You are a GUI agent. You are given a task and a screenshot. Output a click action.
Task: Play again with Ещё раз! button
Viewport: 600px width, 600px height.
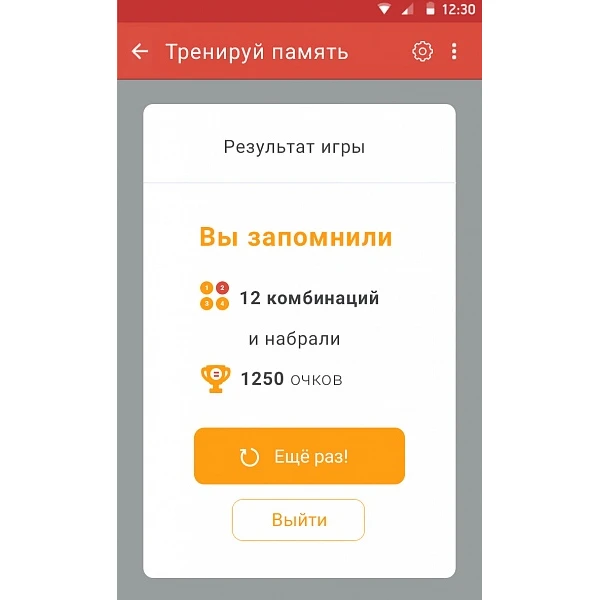coord(299,457)
